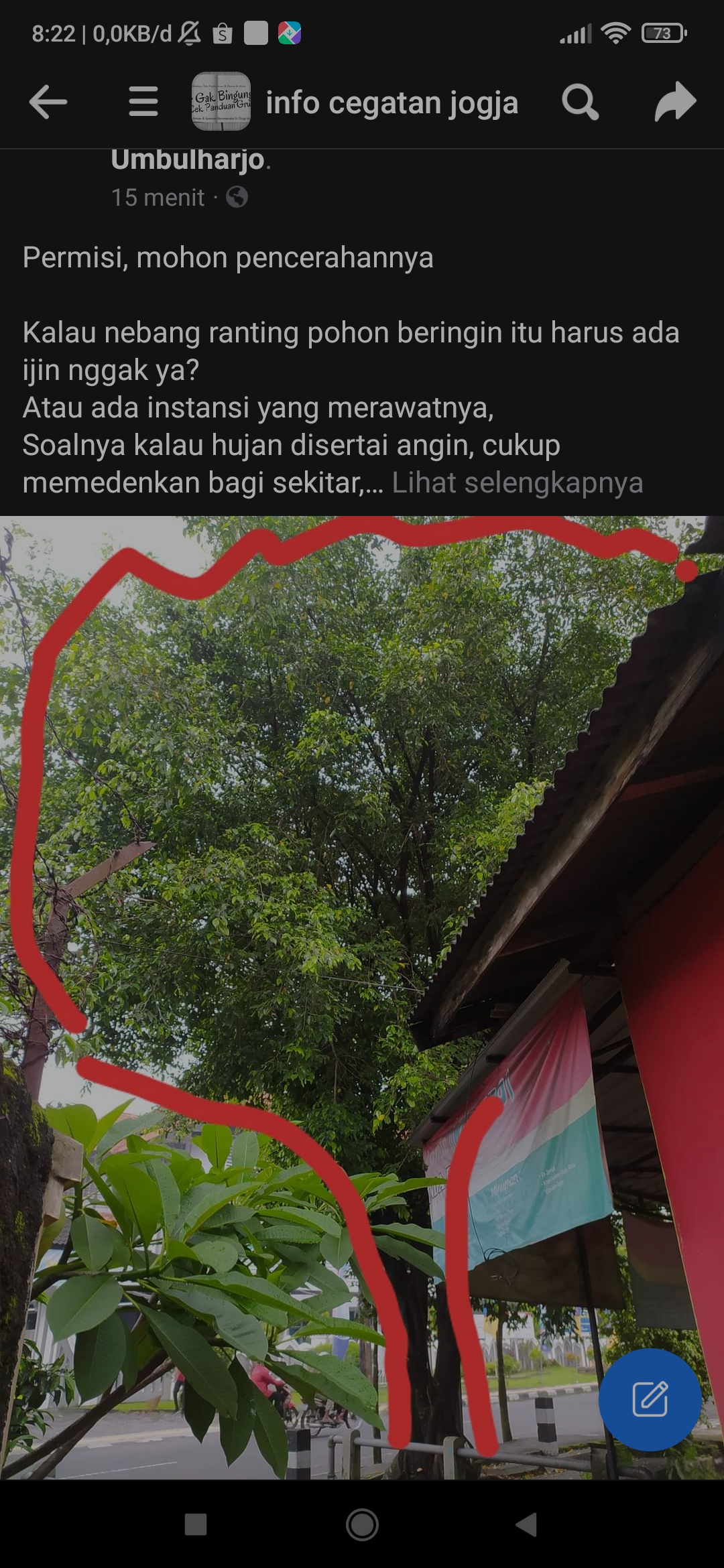The height and width of the screenshot is (1568, 724).
Task: Expand post with Lihat selengkapnya
Action: [x=517, y=482]
